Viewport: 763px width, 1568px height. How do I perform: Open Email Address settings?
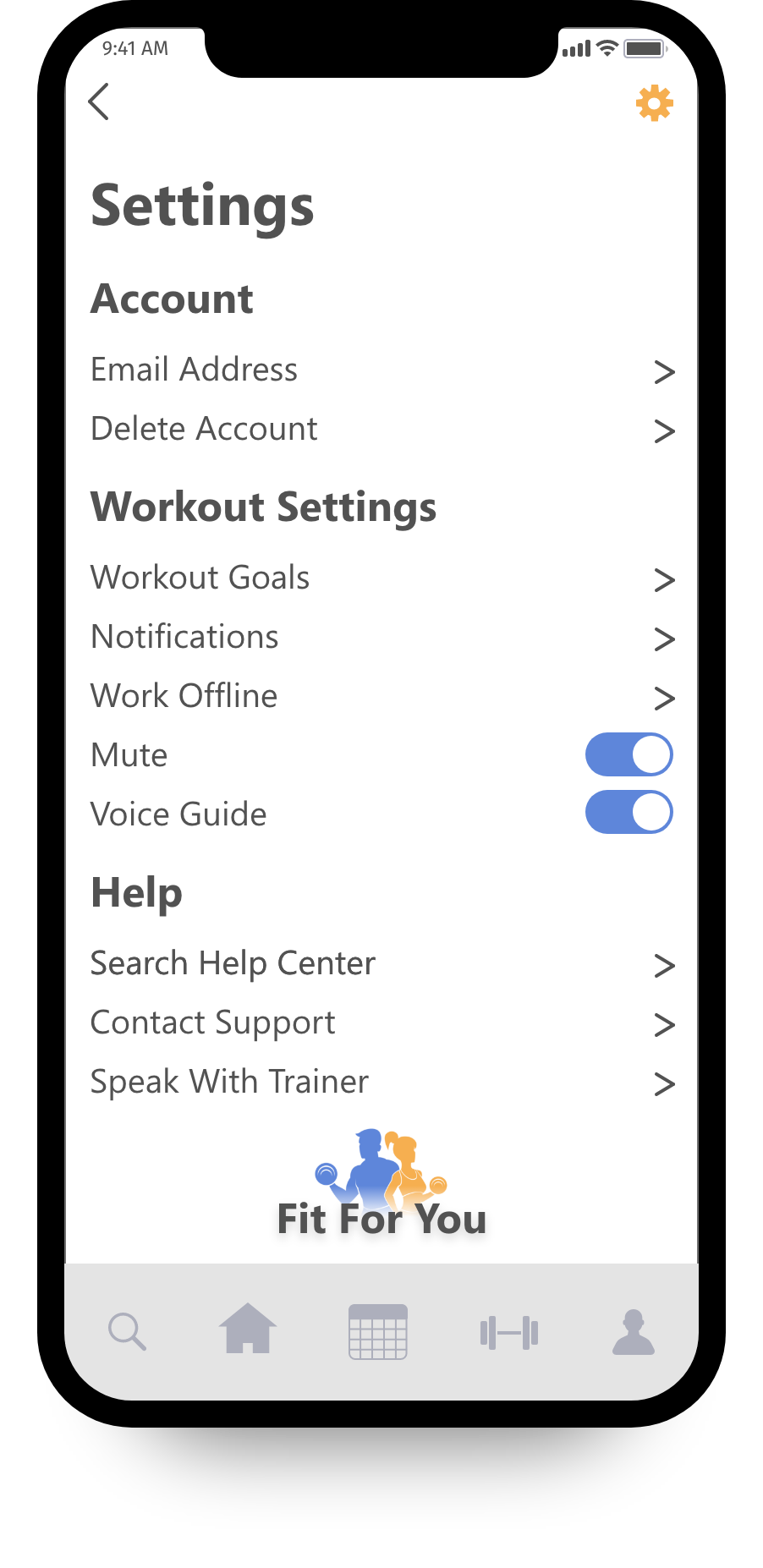pyautogui.click(x=381, y=370)
